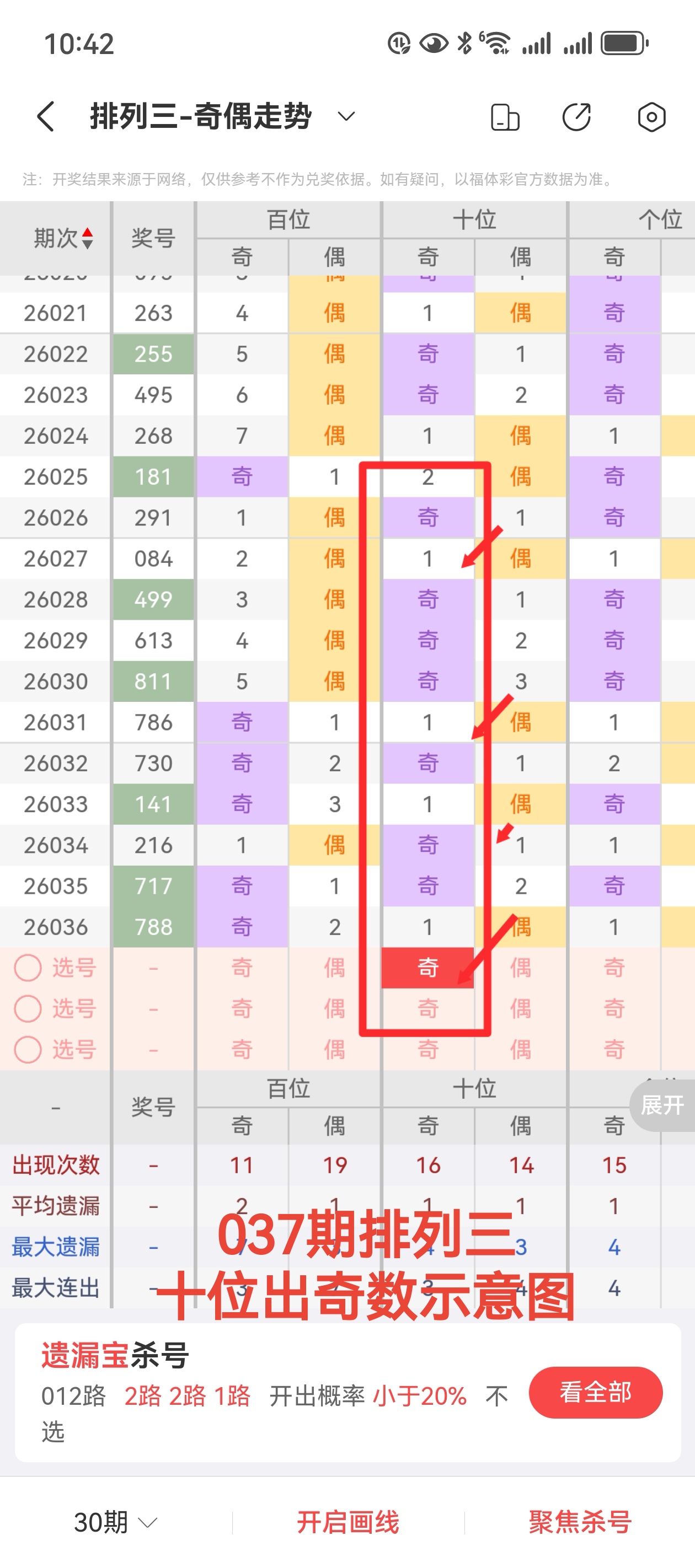Tap the share icon in the title bar
This screenshot has height=1568, width=695.
[x=578, y=117]
